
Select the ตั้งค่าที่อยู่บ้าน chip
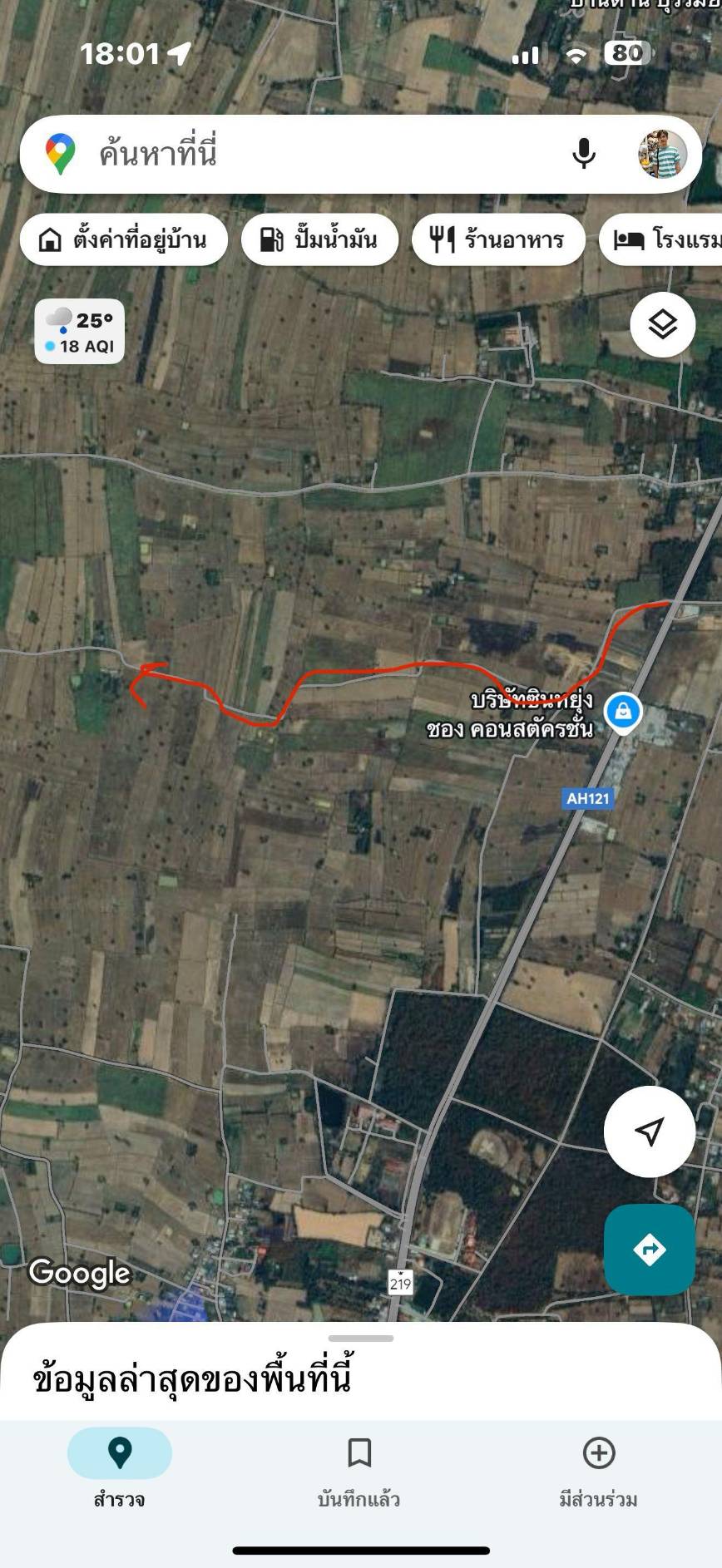click(123, 240)
